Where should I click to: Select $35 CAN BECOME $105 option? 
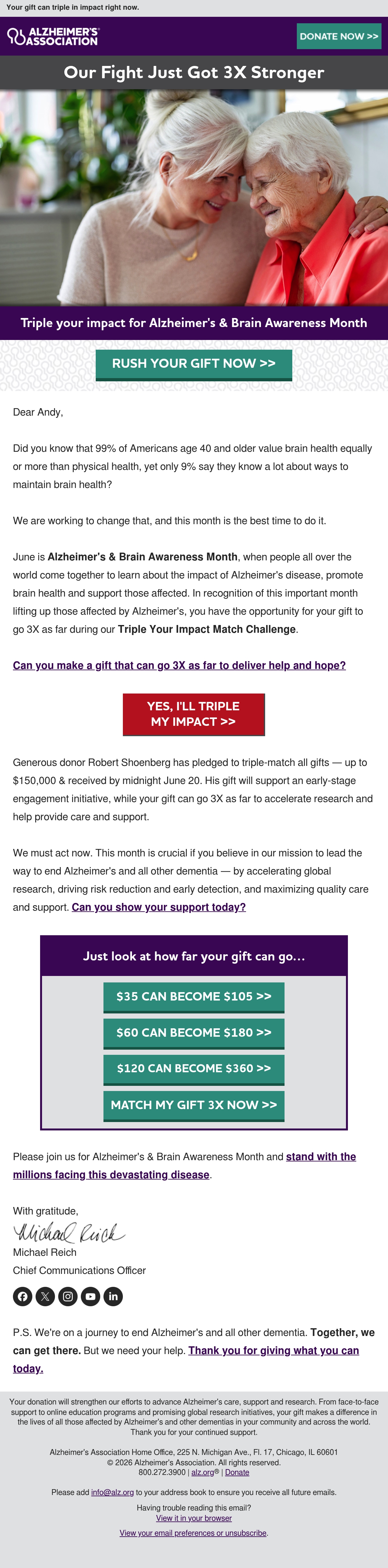(x=194, y=997)
